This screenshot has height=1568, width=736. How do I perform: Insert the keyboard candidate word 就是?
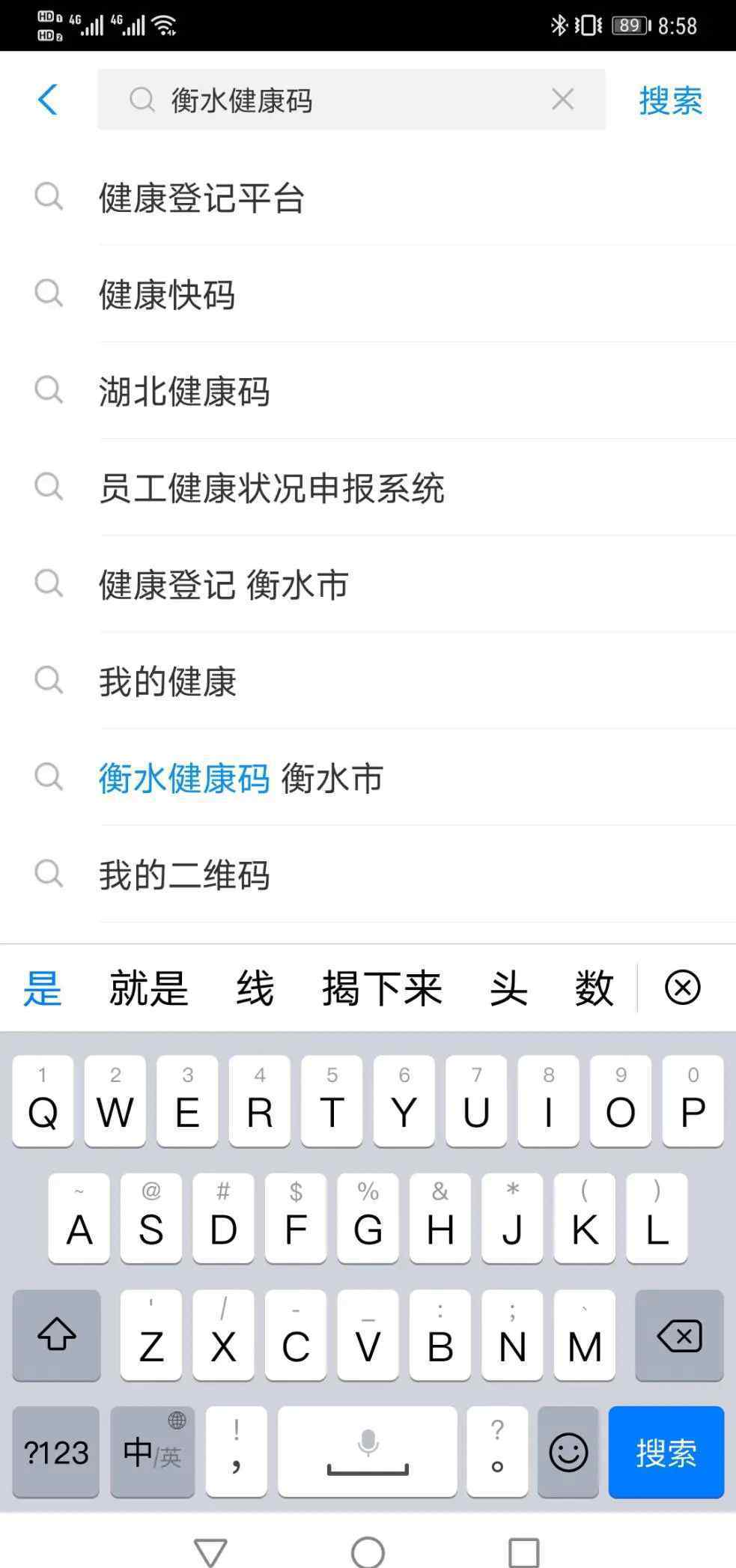148,988
